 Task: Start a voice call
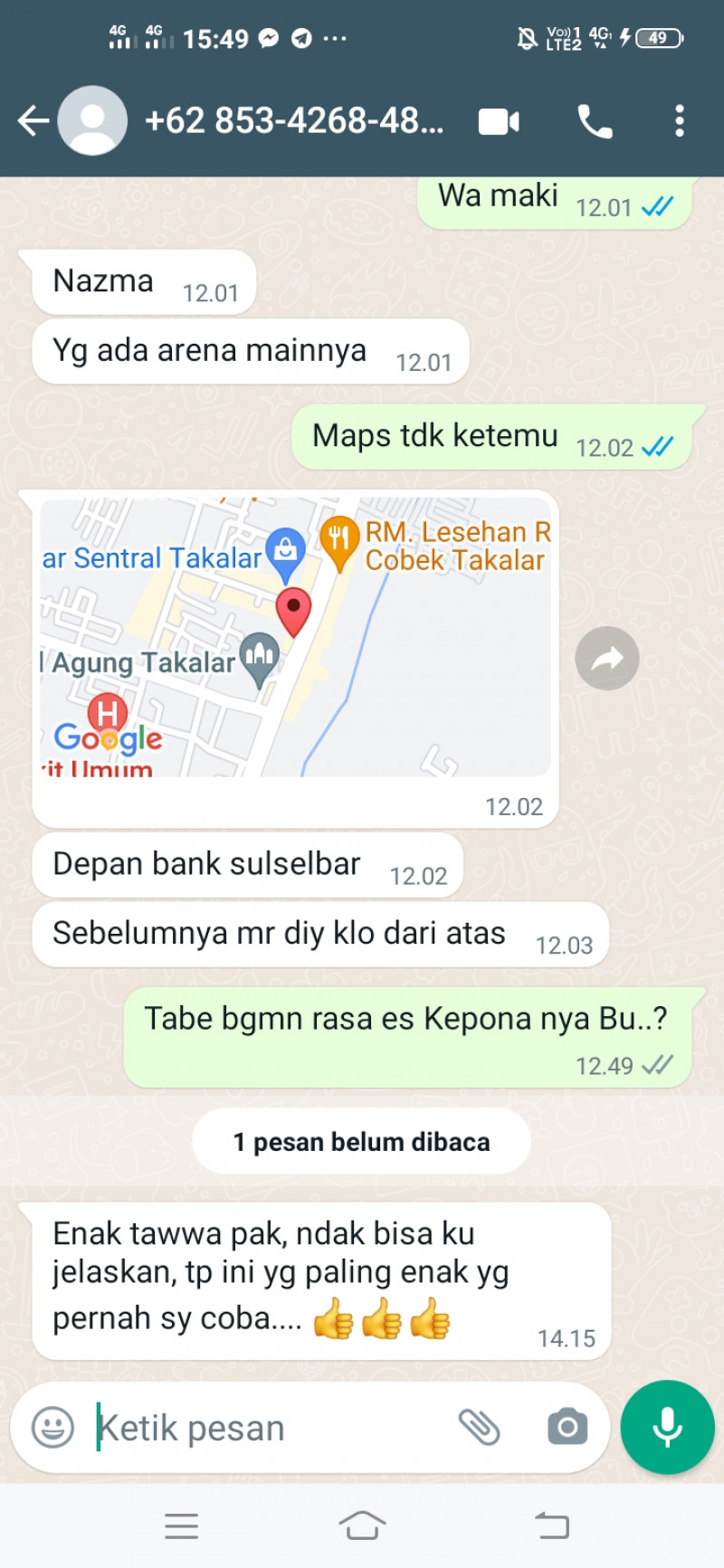pos(595,121)
